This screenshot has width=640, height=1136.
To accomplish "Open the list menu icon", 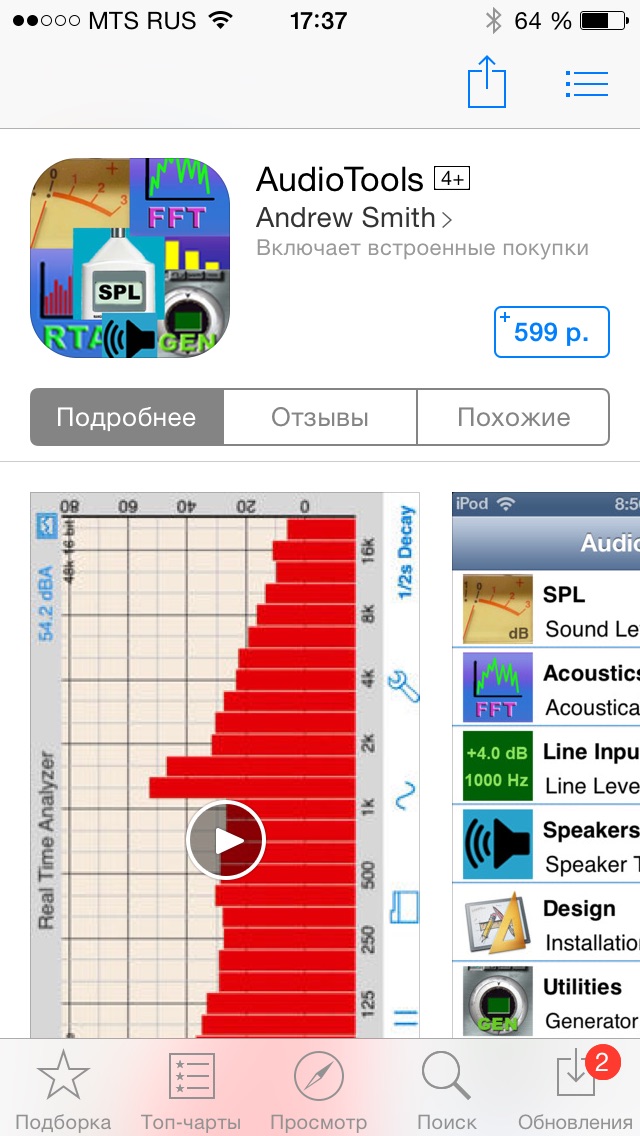I will click(x=586, y=84).
